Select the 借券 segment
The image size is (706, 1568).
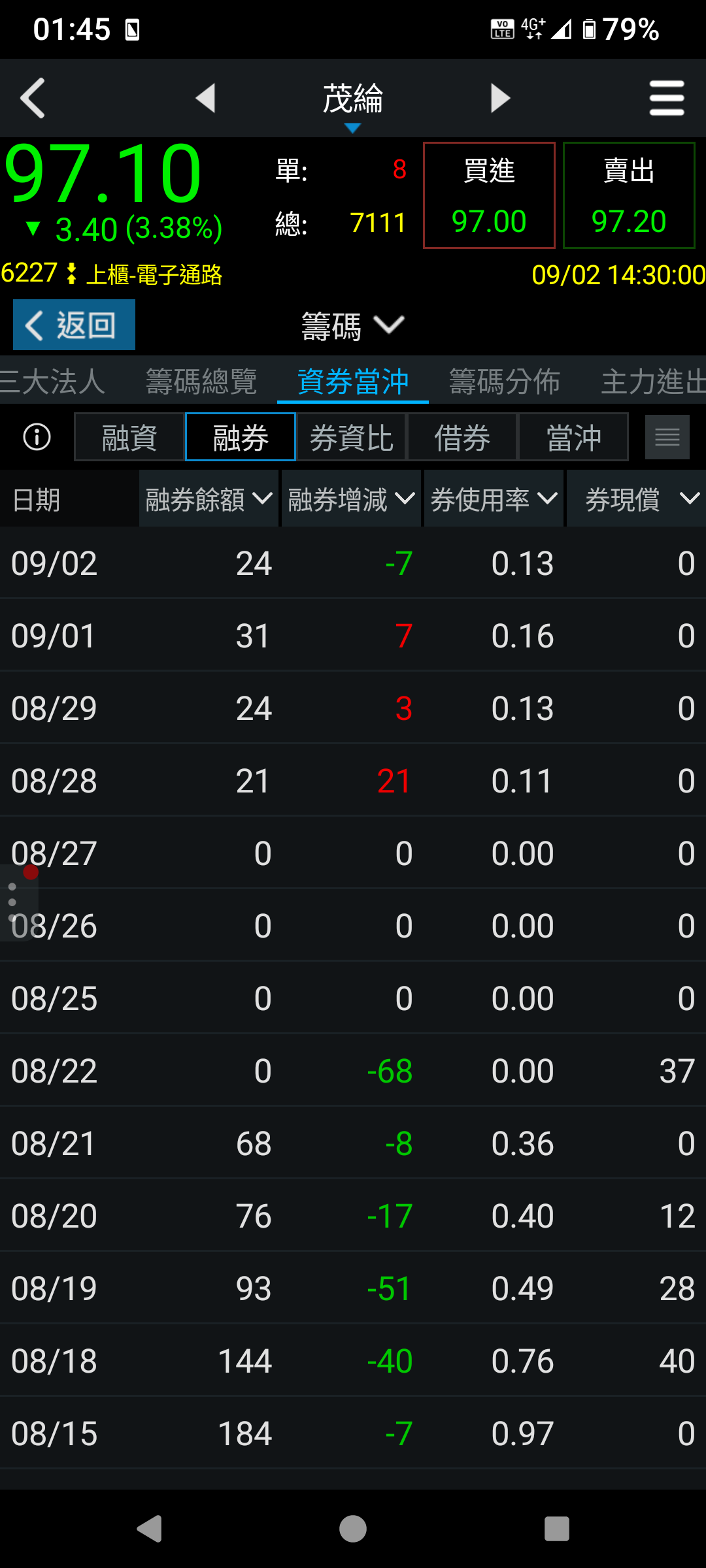pyautogui.click(x=462, y=437)
